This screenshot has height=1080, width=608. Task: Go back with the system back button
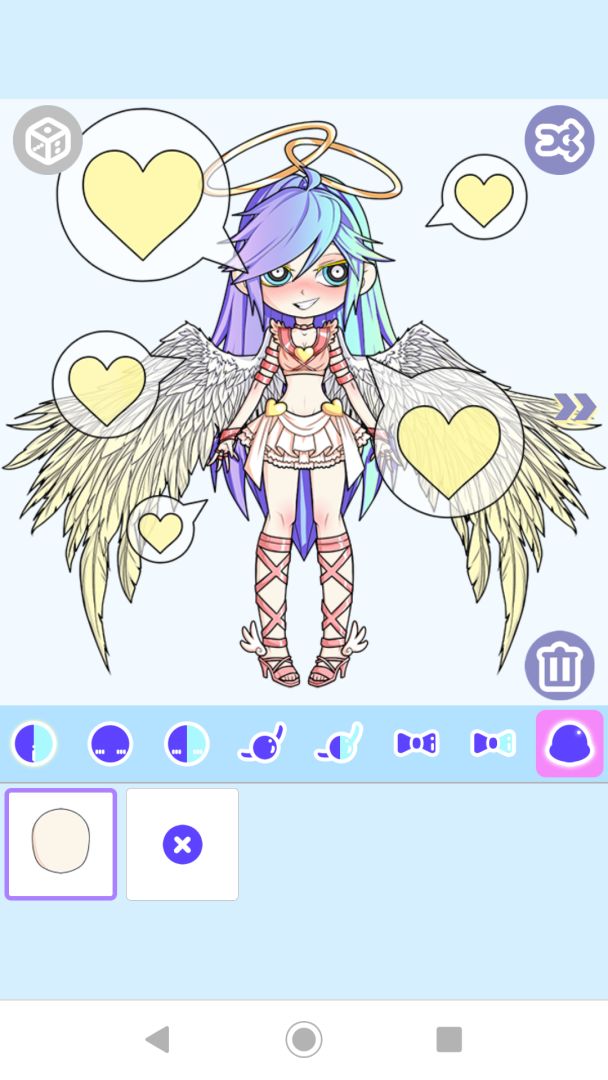pyautogui.click(x=158, y=1040)
